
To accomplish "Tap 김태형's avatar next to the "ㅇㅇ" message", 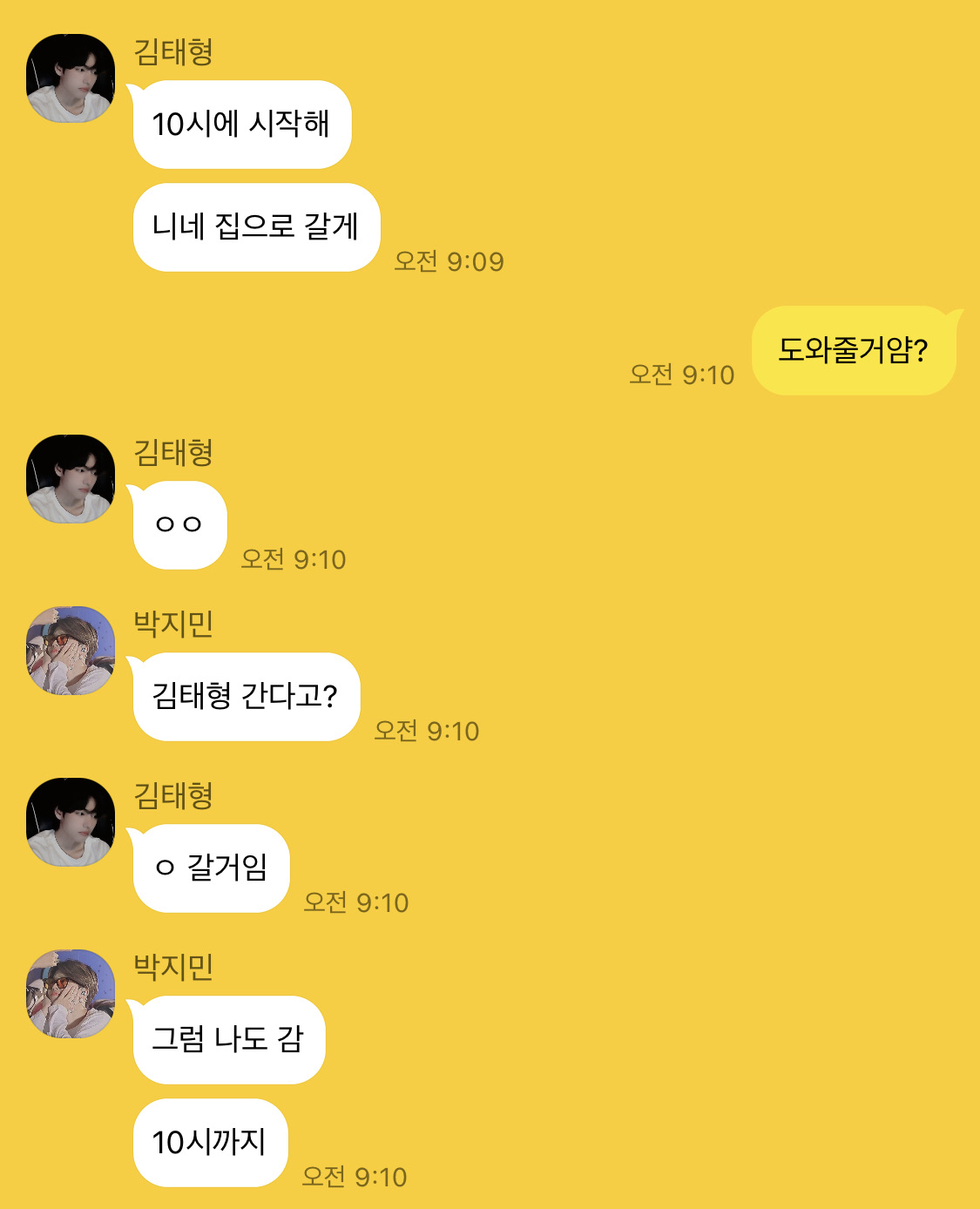I will 71,479.
